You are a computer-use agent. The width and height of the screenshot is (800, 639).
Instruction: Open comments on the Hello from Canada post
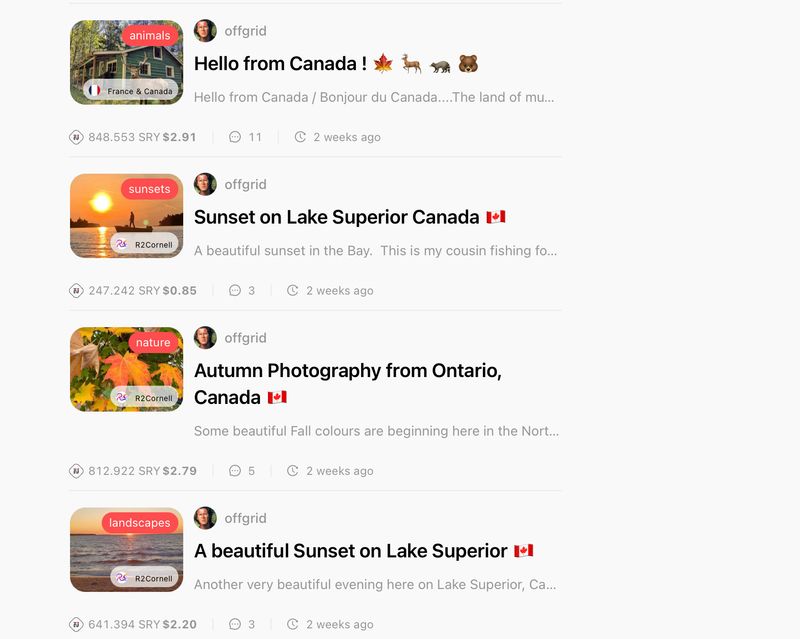coord(245,137)
